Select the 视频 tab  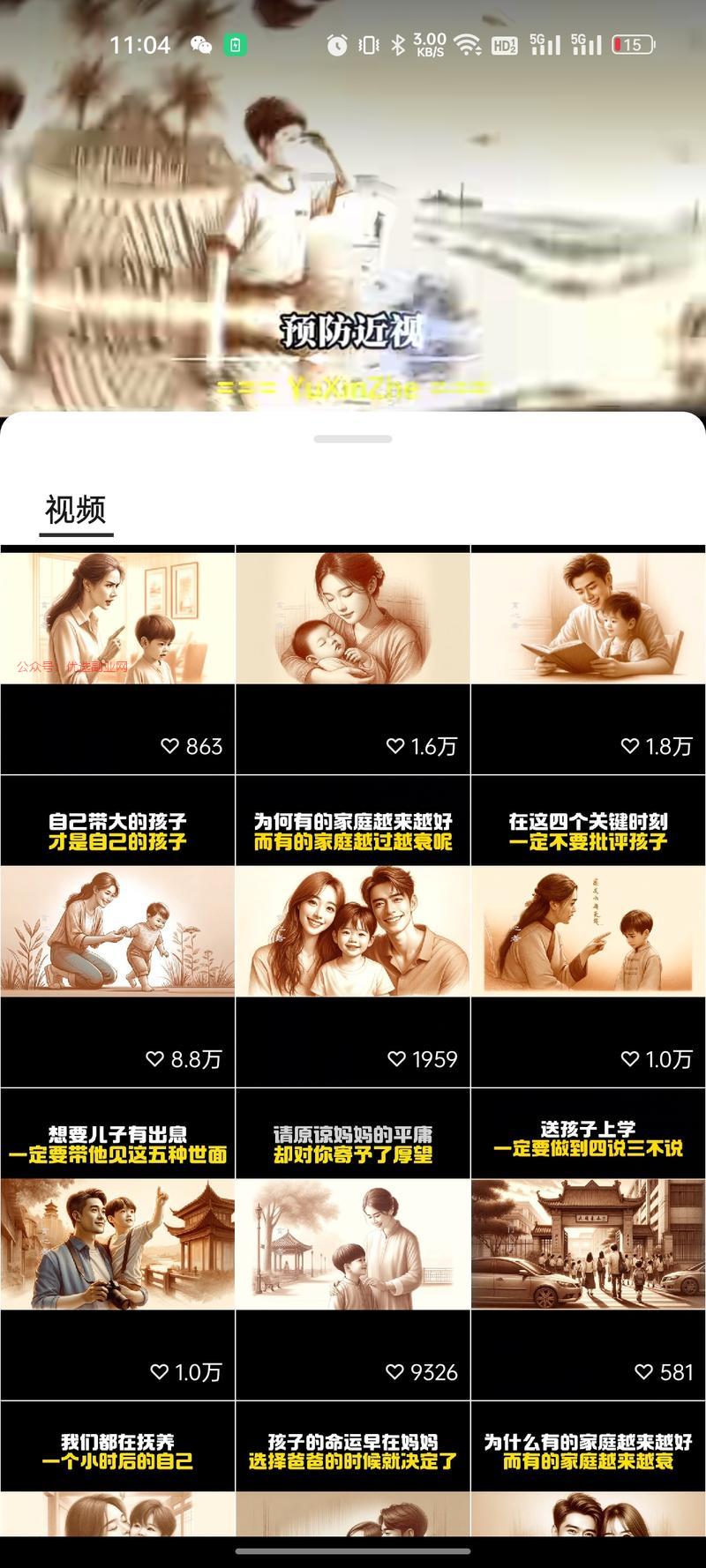pyautogui.click(x=76, y=510)
